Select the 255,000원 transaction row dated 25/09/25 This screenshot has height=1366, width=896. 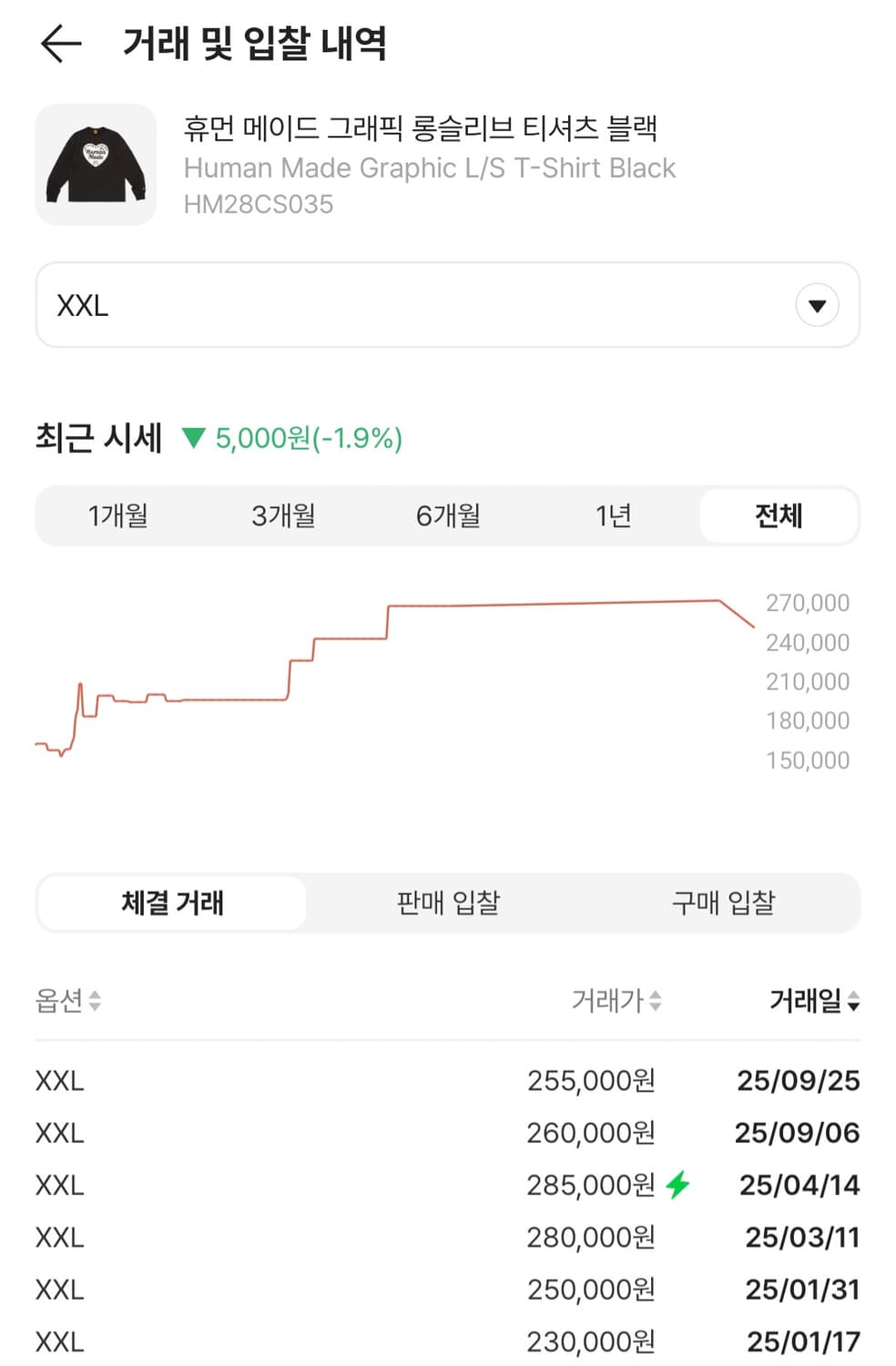pyautogui.click(x=446, y=1081)
